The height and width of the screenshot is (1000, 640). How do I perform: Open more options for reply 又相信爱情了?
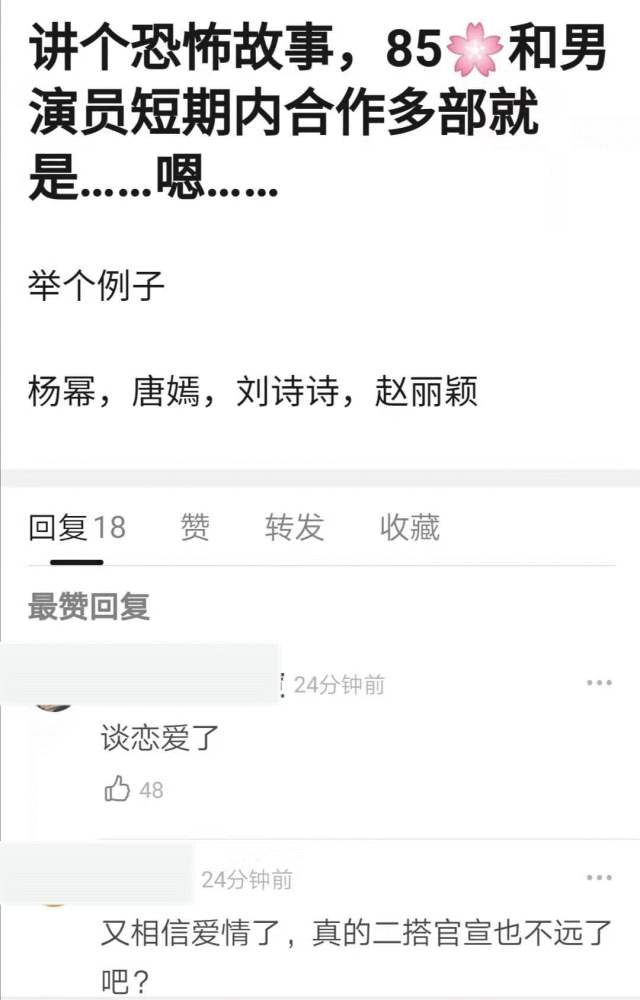coord(599,878)
